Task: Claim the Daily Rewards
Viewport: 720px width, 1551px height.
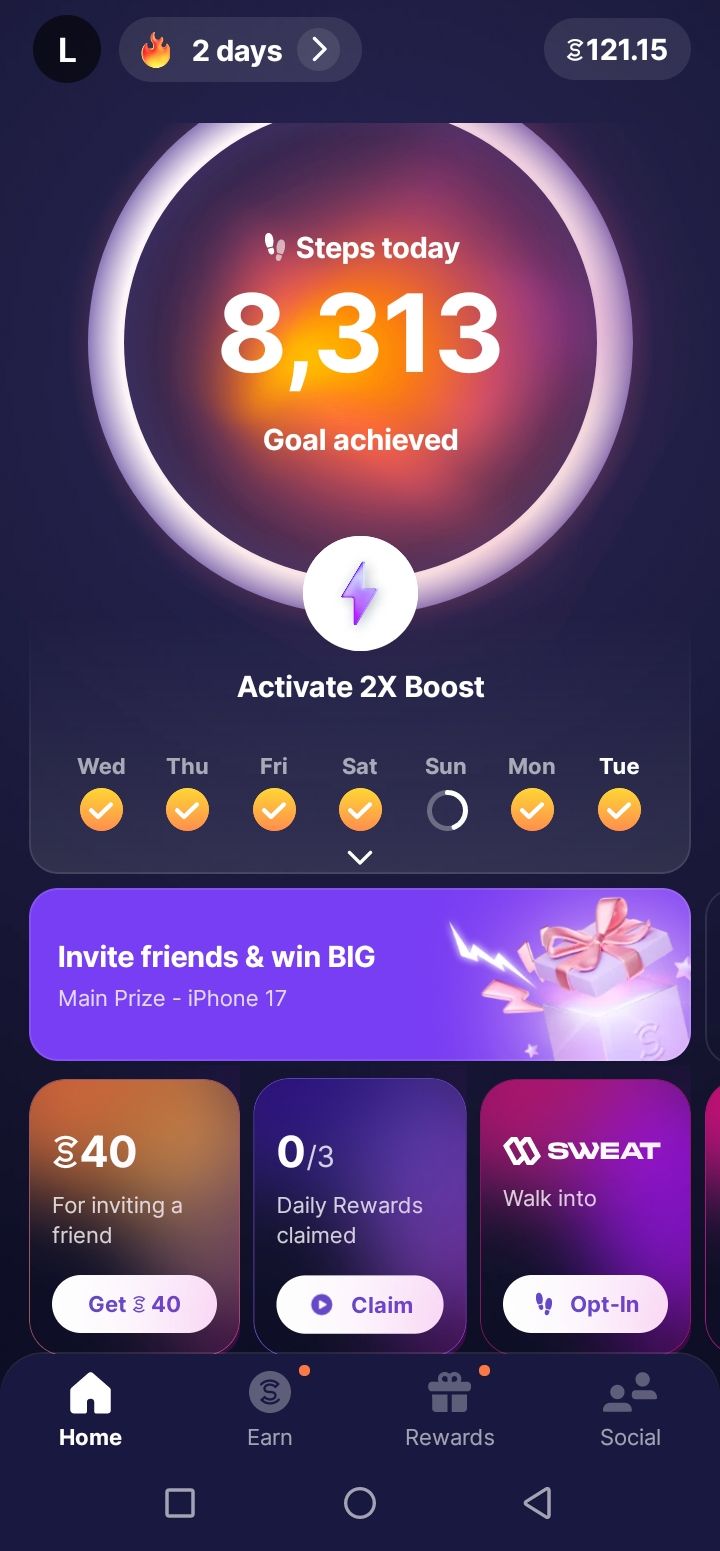Action: (360, 1304)
